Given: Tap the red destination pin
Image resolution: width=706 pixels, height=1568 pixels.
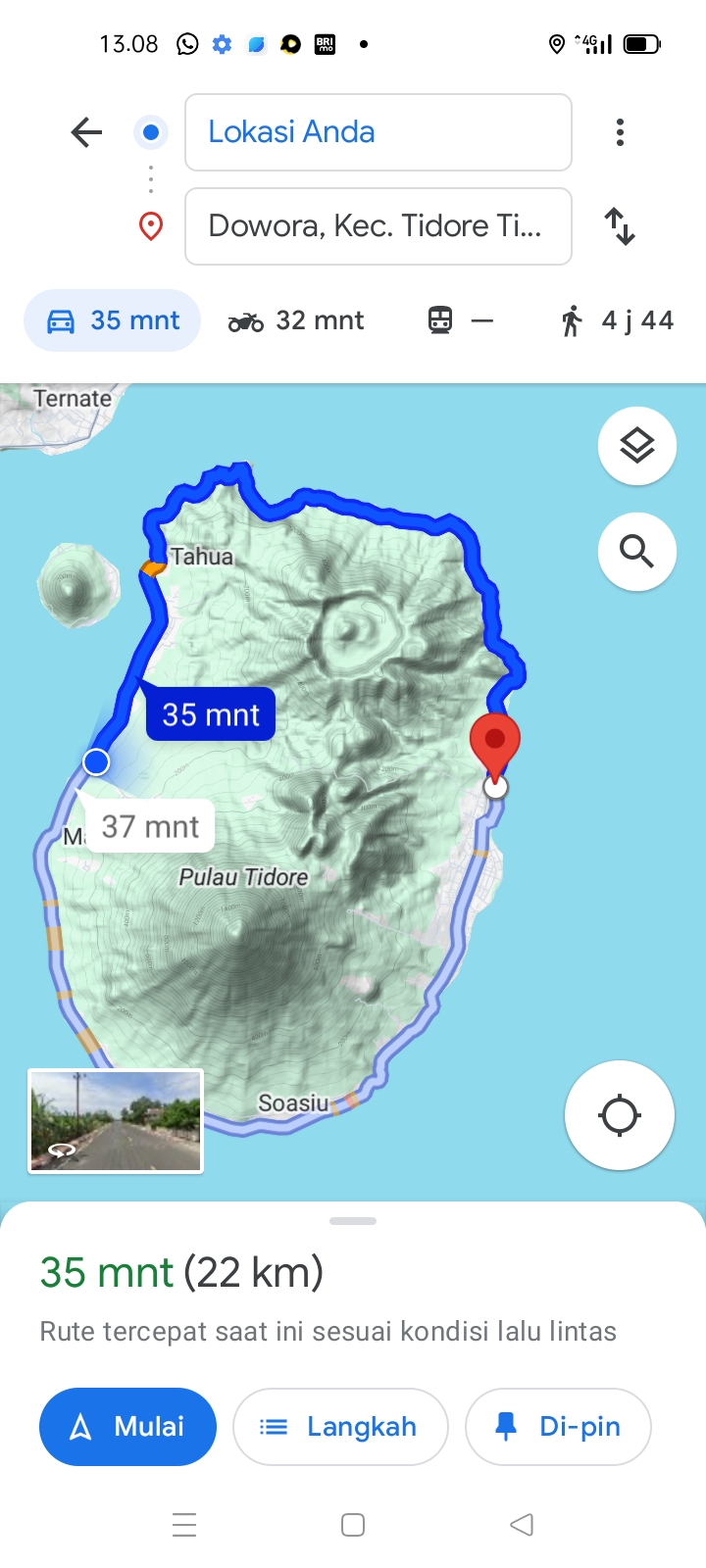Looking at the screenshot, I should pyautogui.click(x=495, y=749).
